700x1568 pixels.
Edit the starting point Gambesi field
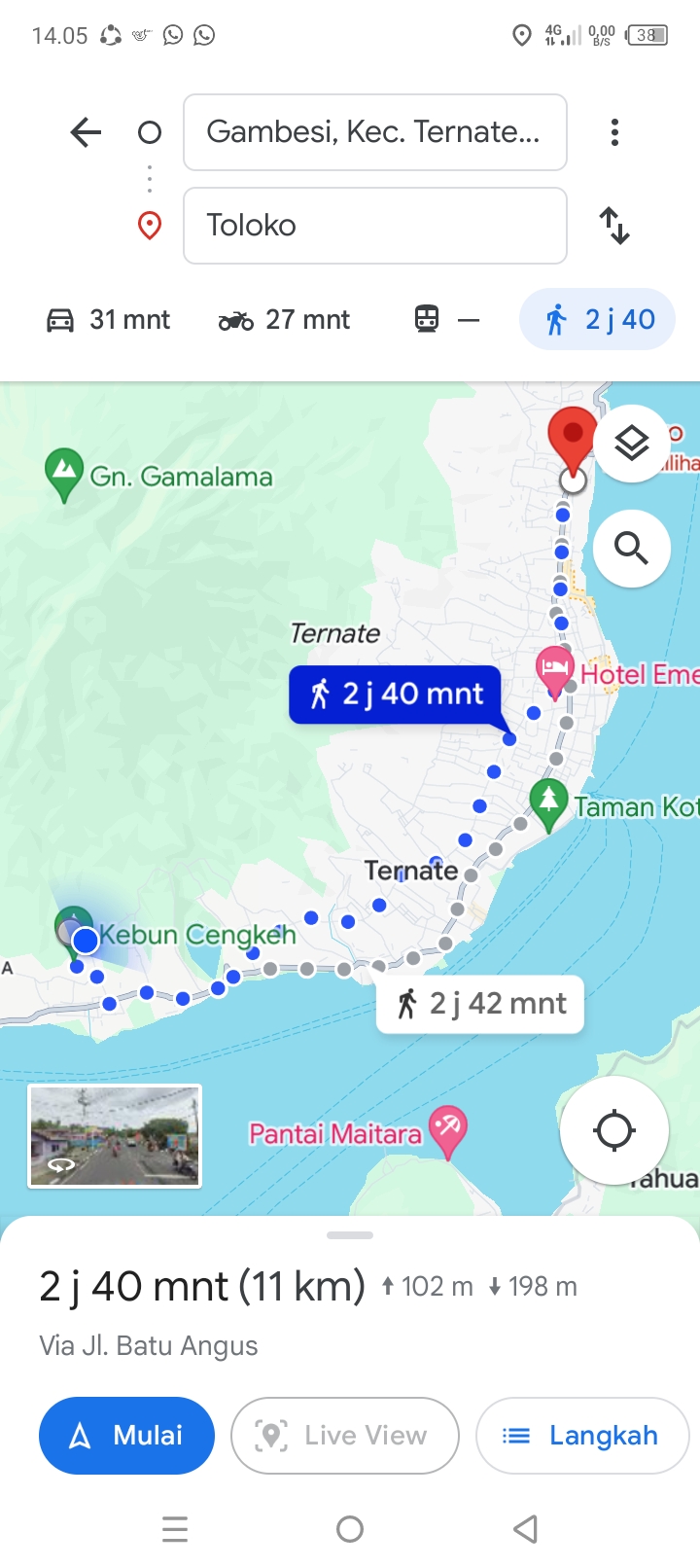click(375, 132)
